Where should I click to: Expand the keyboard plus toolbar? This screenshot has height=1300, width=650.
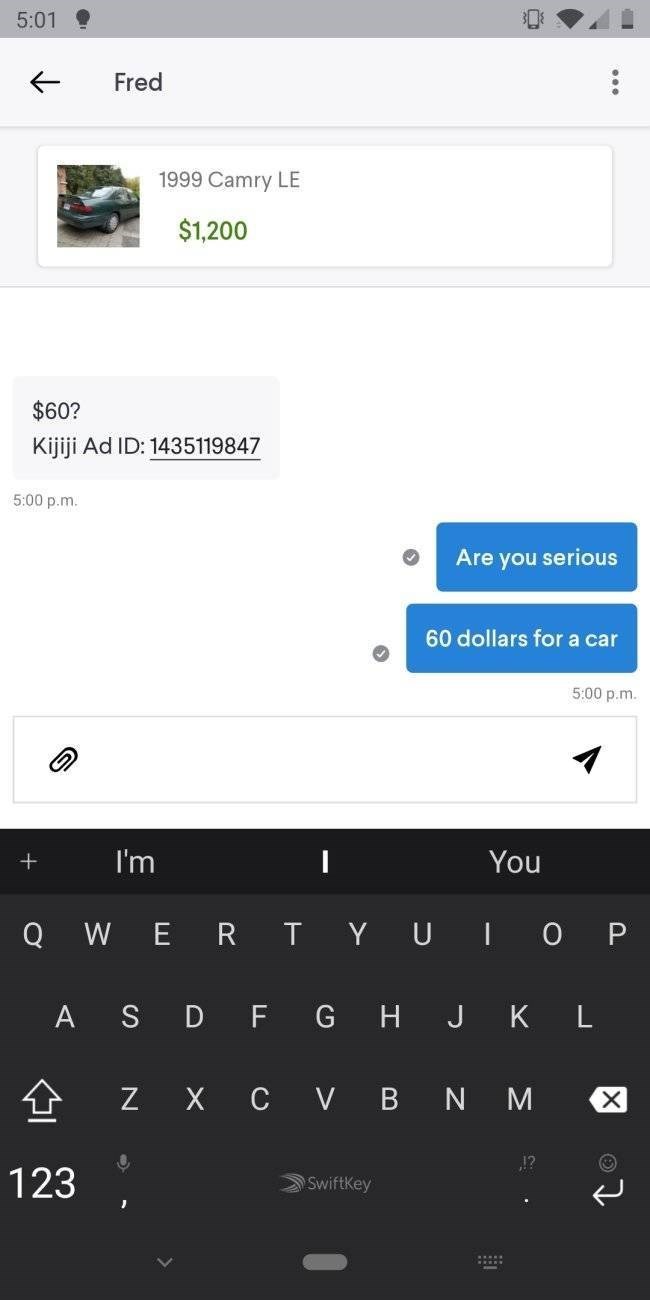(29, 861)
